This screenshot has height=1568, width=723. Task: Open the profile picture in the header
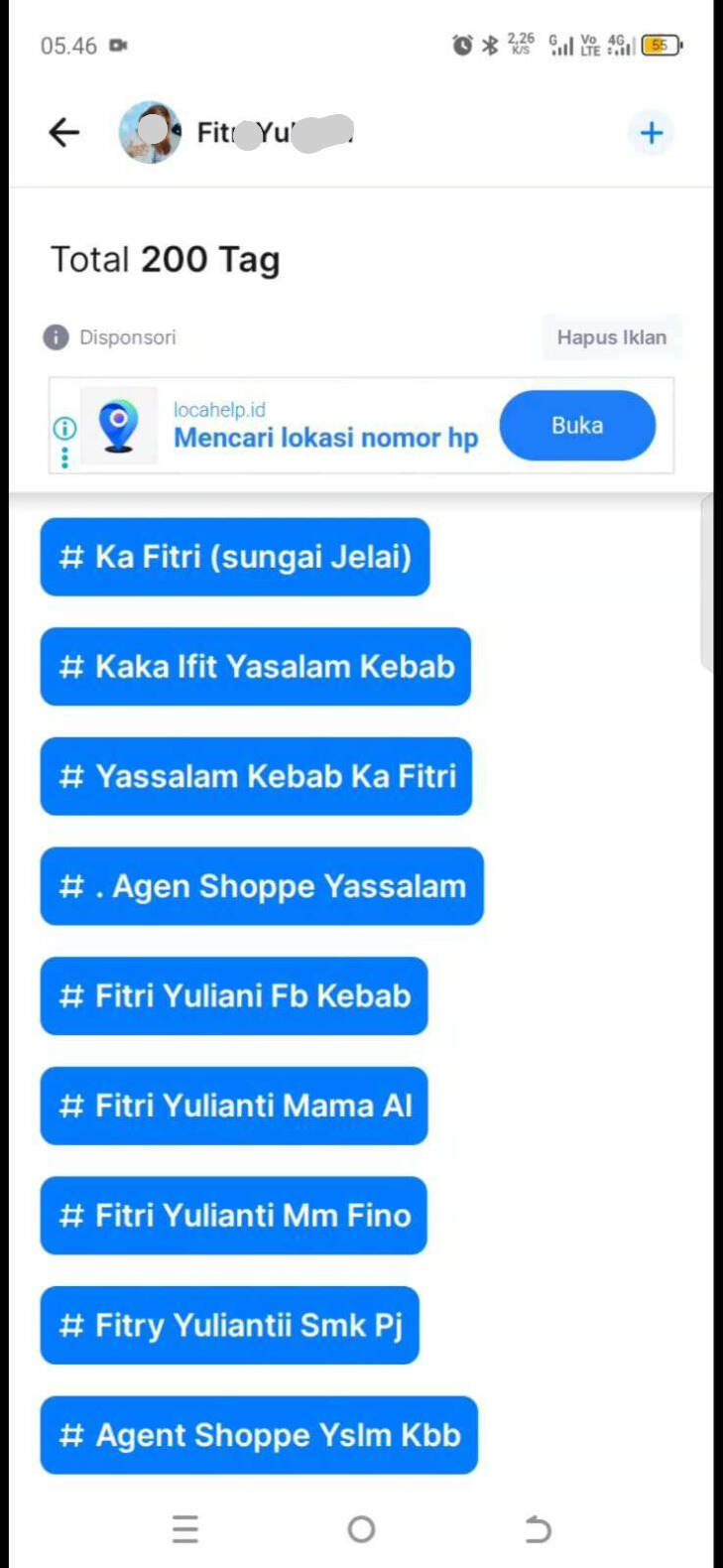(150, 132)
